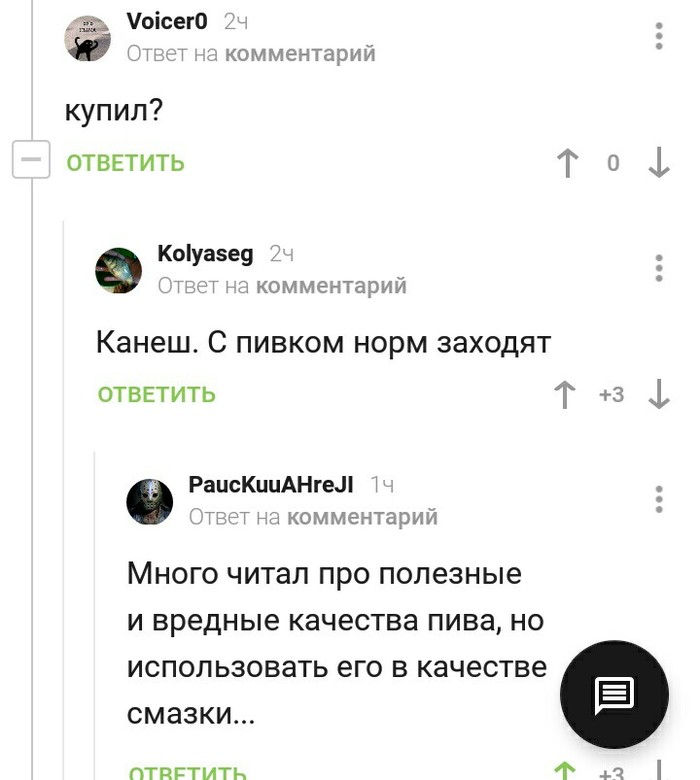View Kolyaseg's profile by username
The image size is (700, 780).
click(x=205, y=254)
